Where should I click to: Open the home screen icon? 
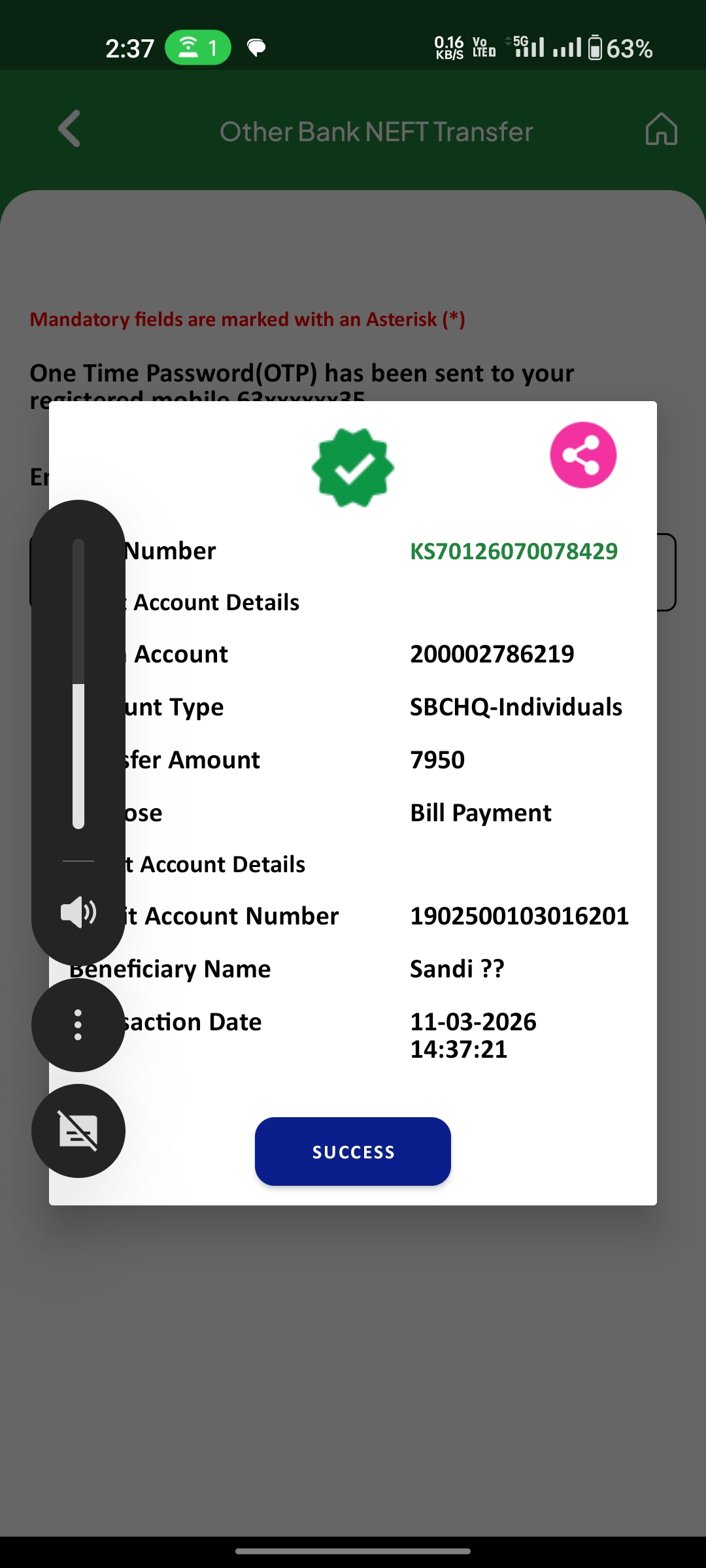click(x=661, y=129)
